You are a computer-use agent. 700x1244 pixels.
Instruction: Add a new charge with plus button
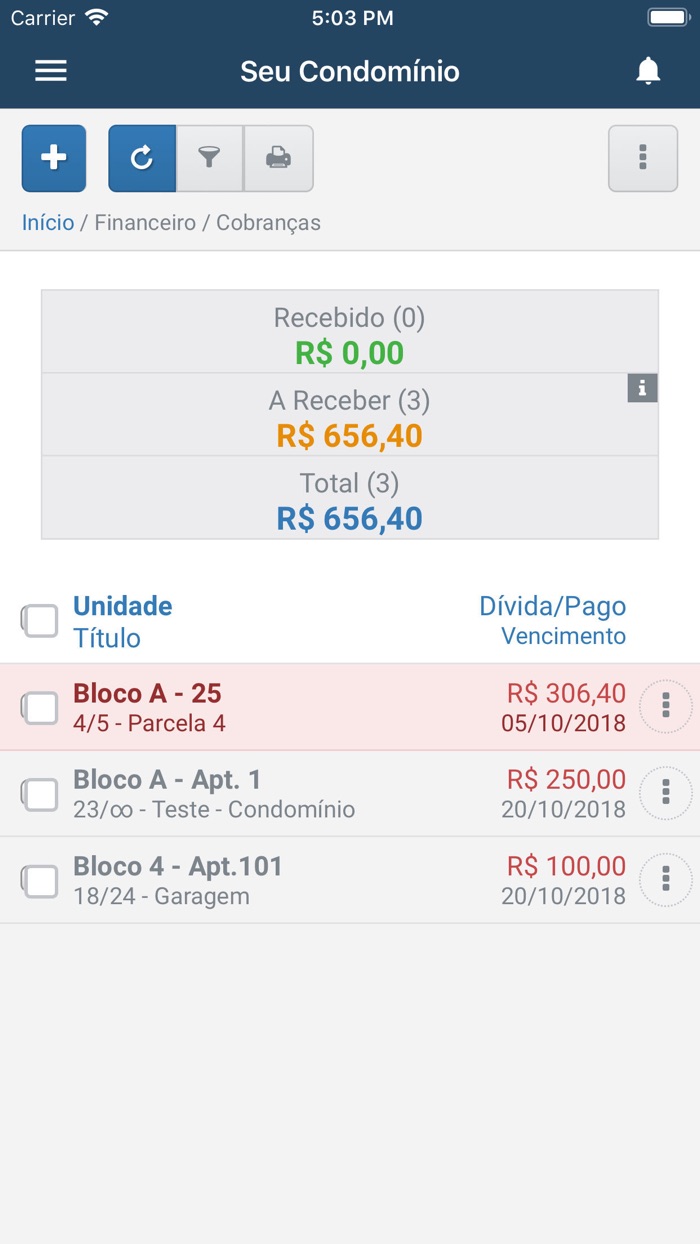coord(54,158)
